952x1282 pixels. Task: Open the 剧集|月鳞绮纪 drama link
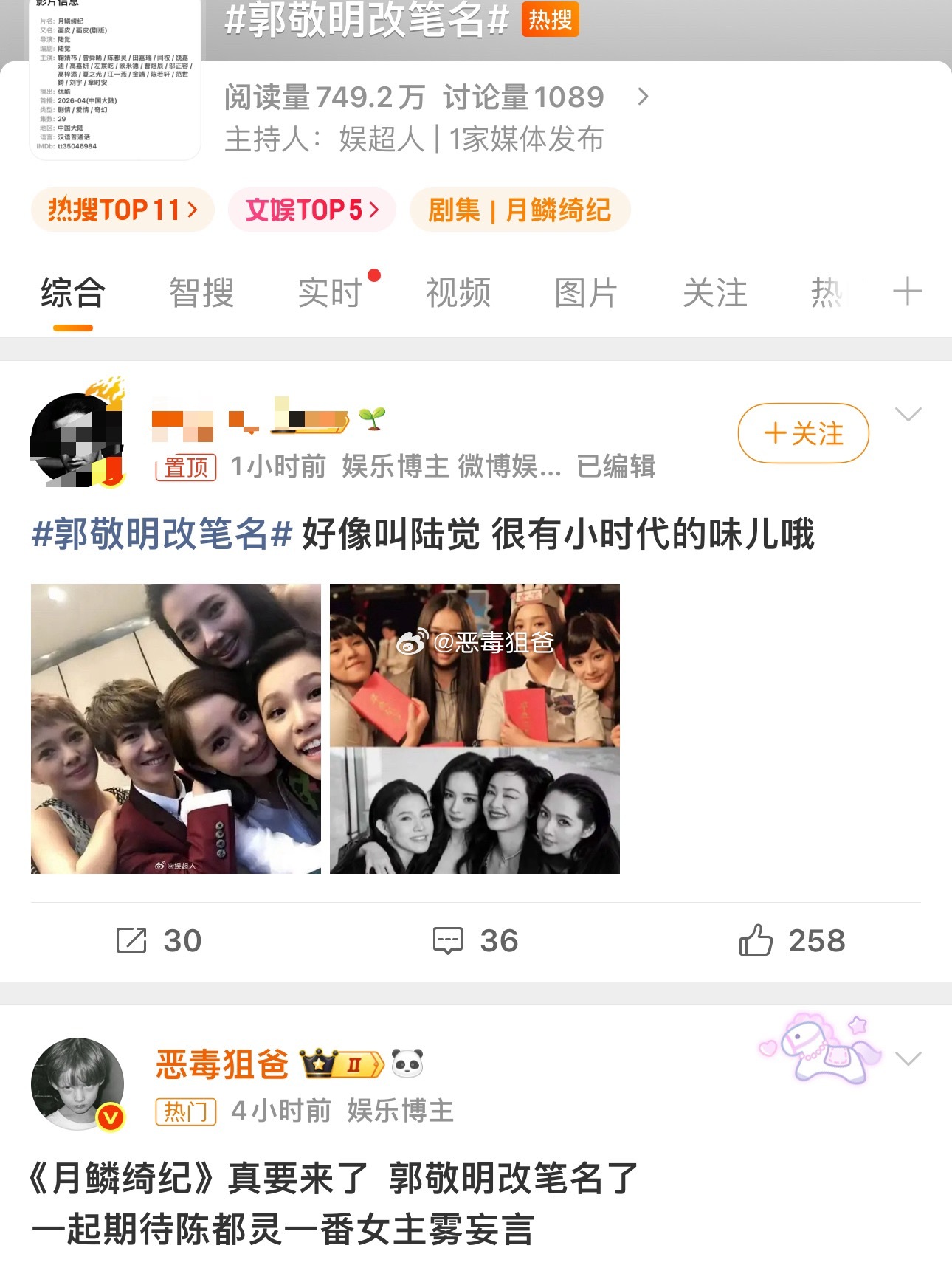click(x=519, y=210)
